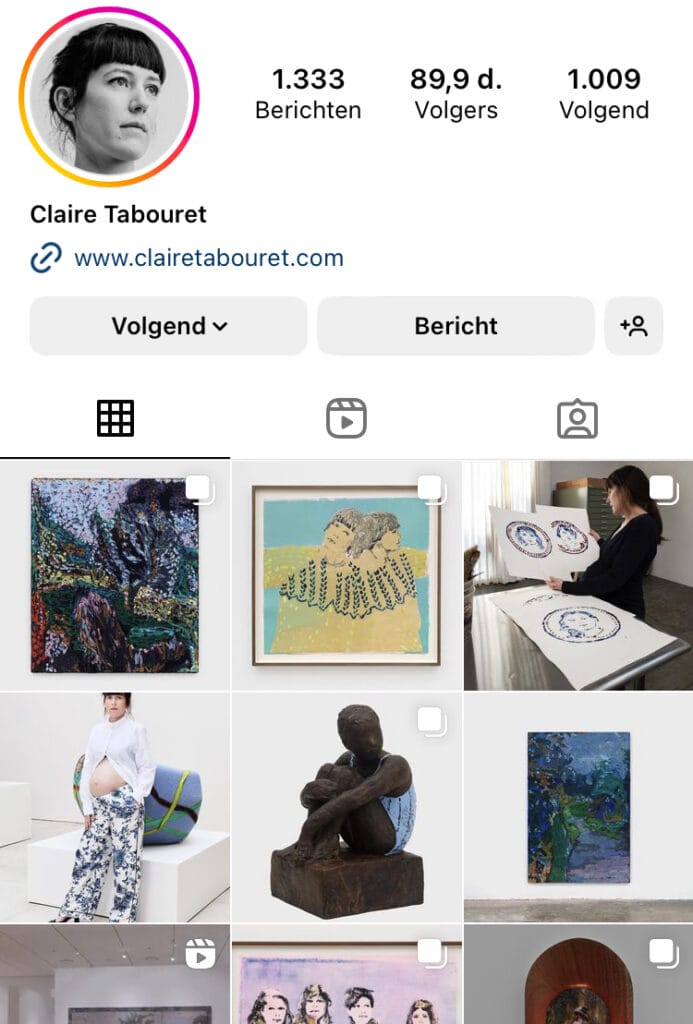This screenshot has height=1024, width=693.
Task: Open the bronze seated figure sculpture post
Action: (346, 807)
